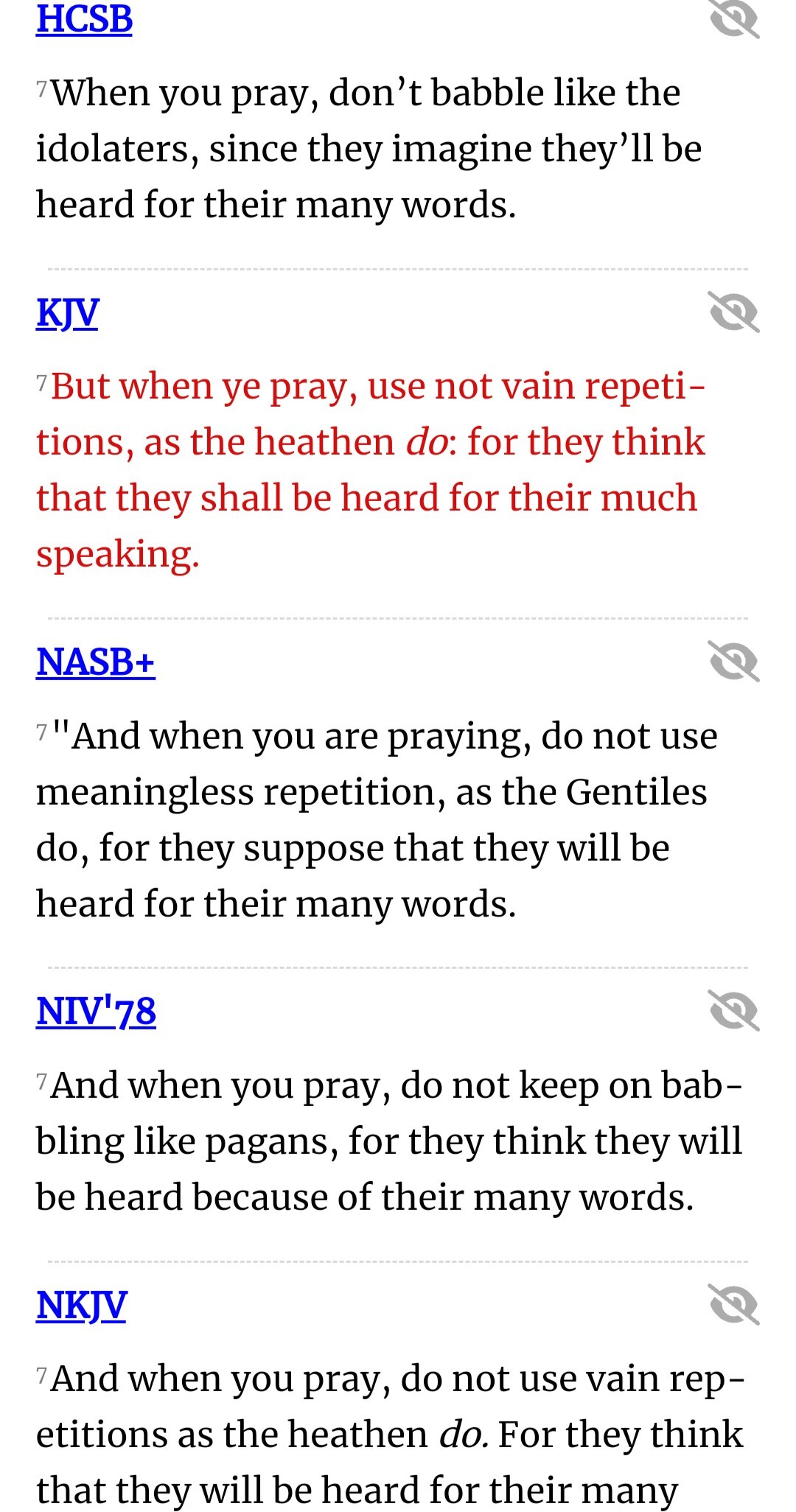Screen dimensions: 796x1512
Task: Tap the eye icon beside NKJV
Action: point(733,1304)
